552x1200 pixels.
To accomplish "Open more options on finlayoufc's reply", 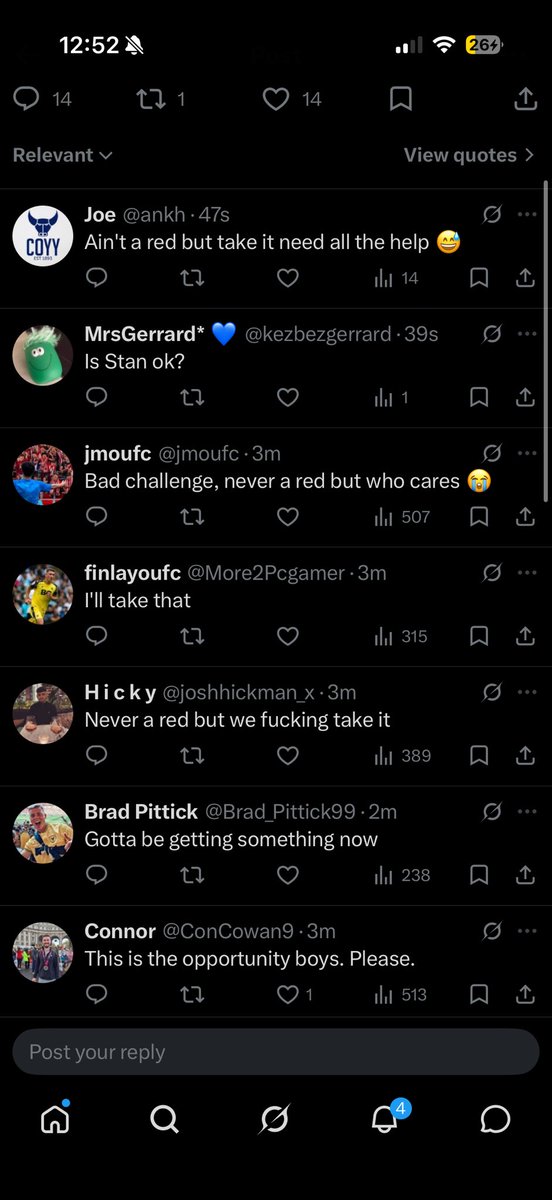I will (x=527, y=573).
